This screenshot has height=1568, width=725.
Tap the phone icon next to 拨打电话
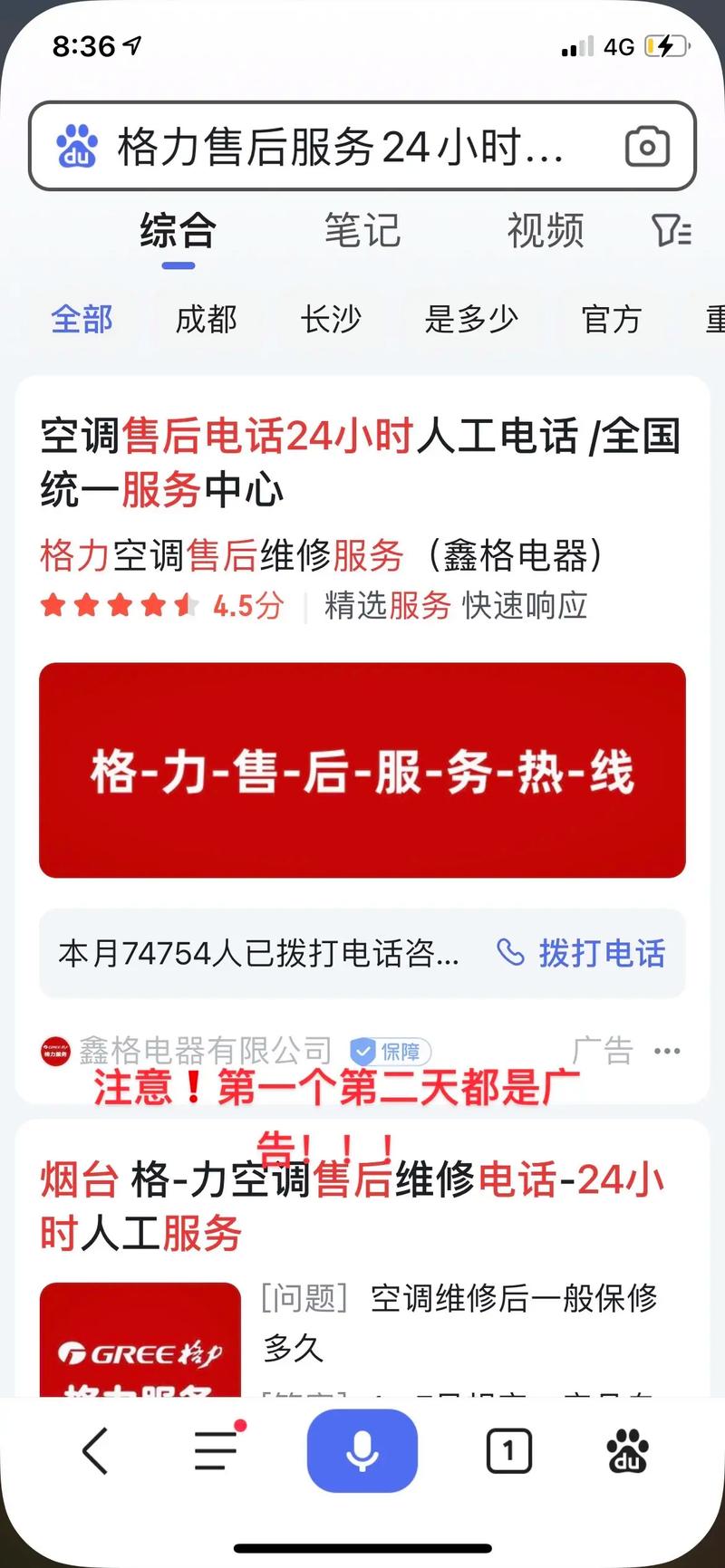pos(512,953)
